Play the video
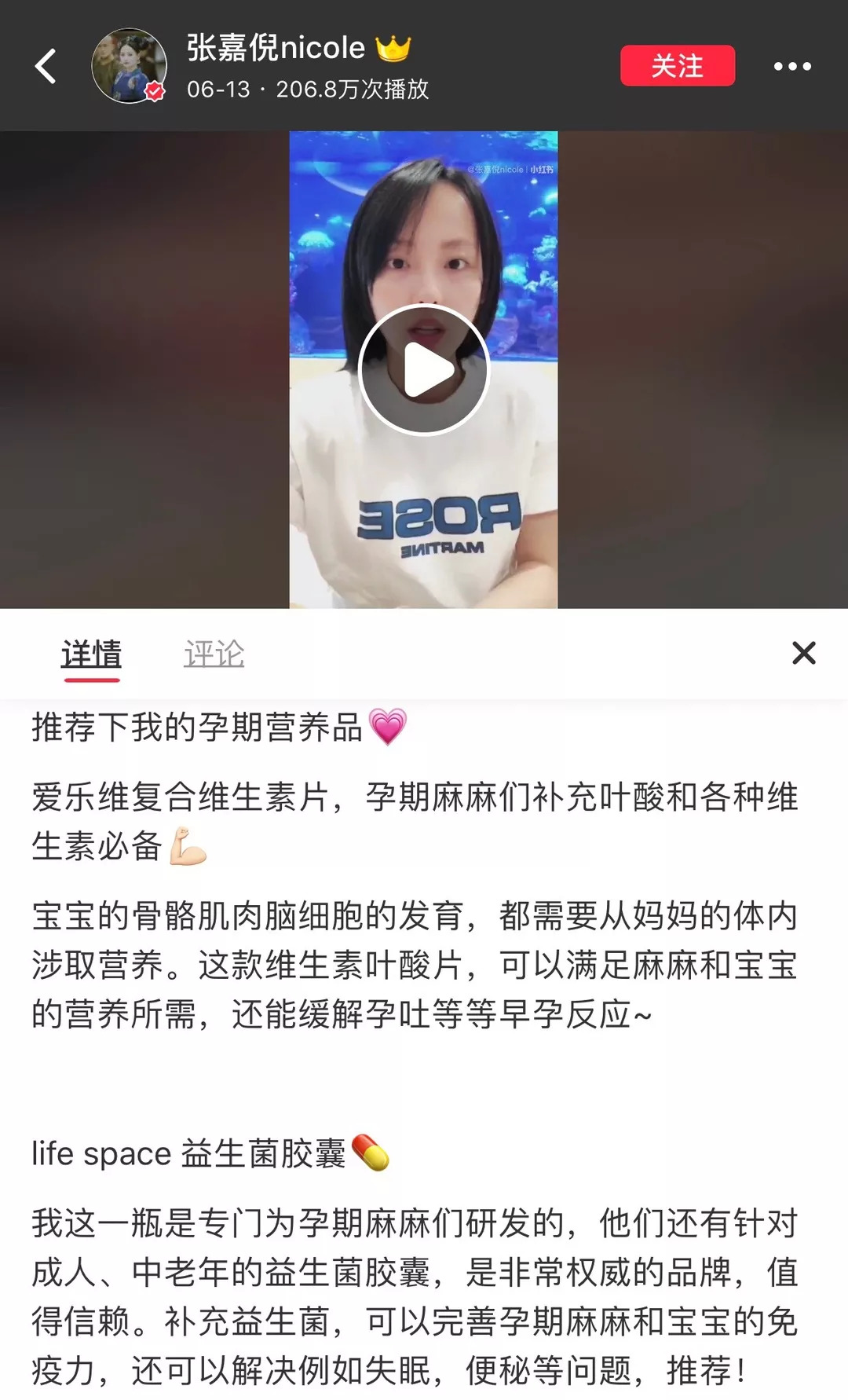This screenshot has height=1400, width=848. 424,369
